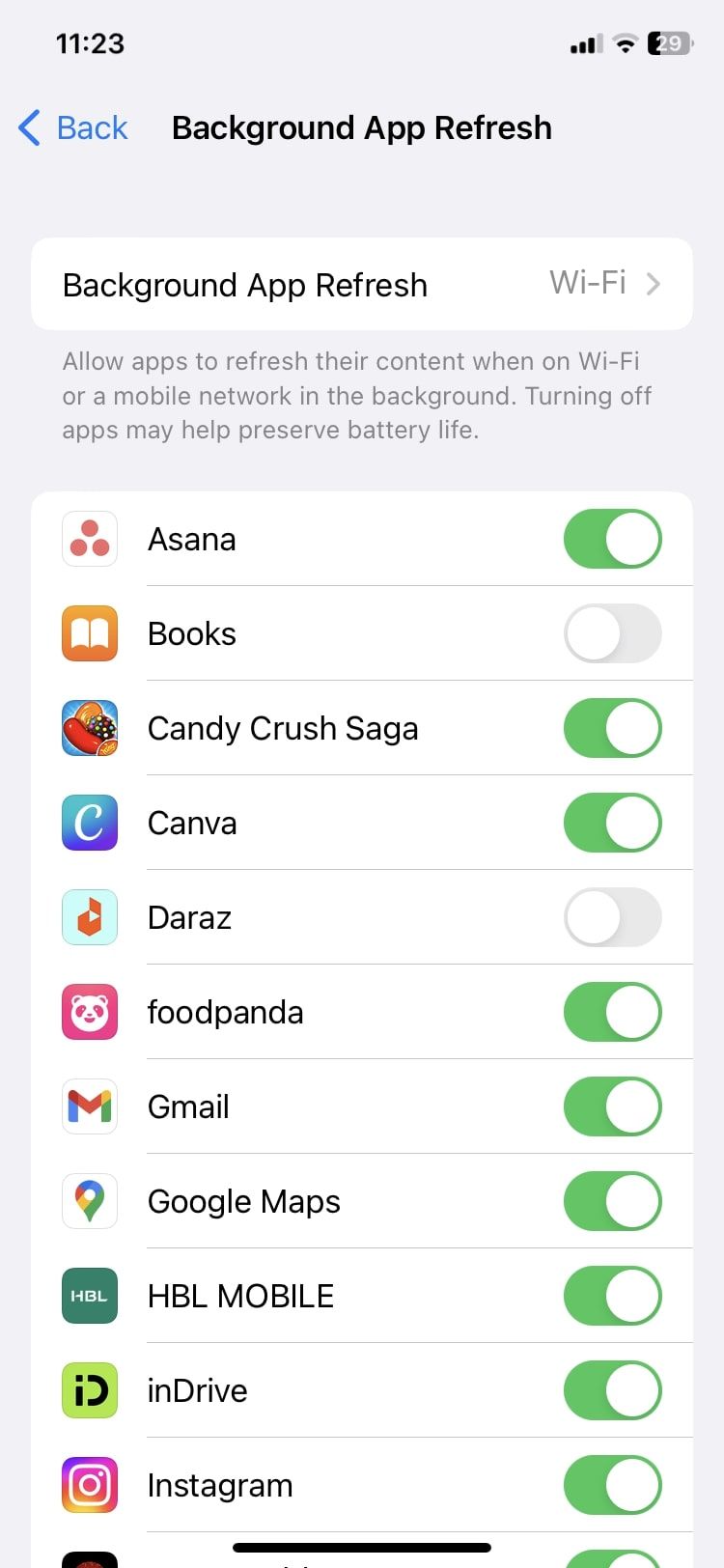Go back to the previous settings page
724x1568 pixels.
(x=71, y=127)
